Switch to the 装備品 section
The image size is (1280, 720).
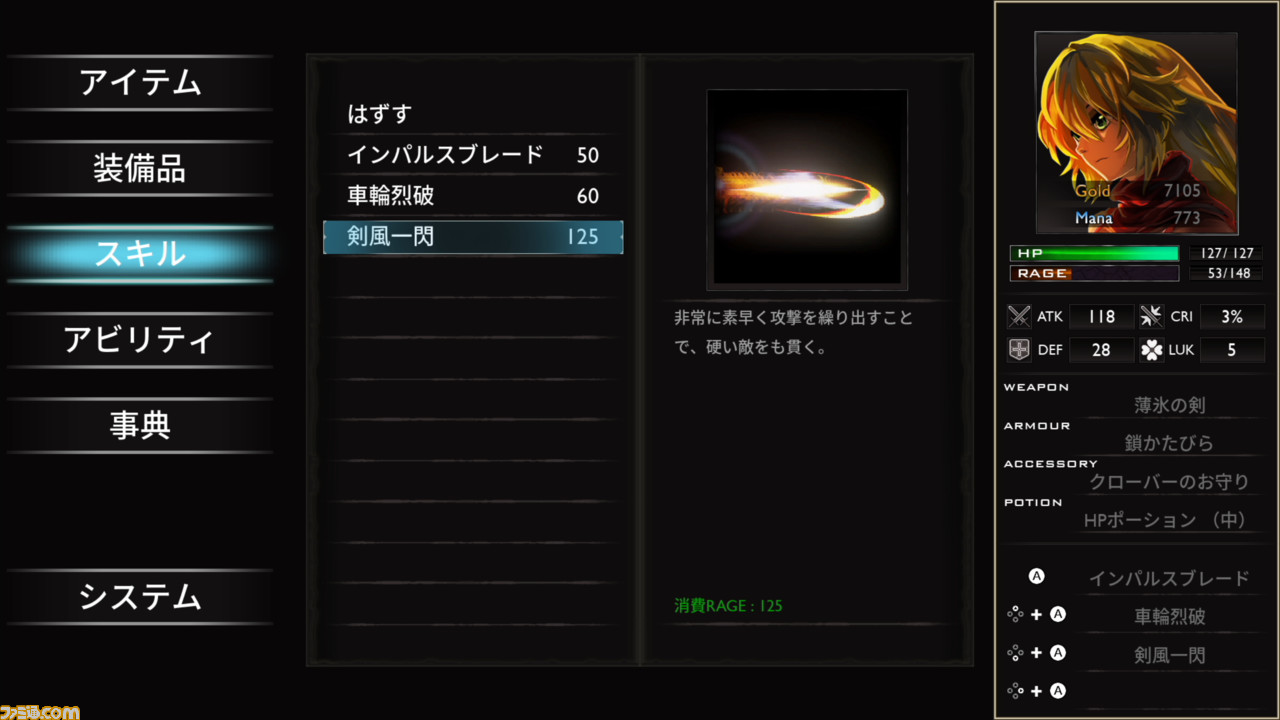[140, 168]
